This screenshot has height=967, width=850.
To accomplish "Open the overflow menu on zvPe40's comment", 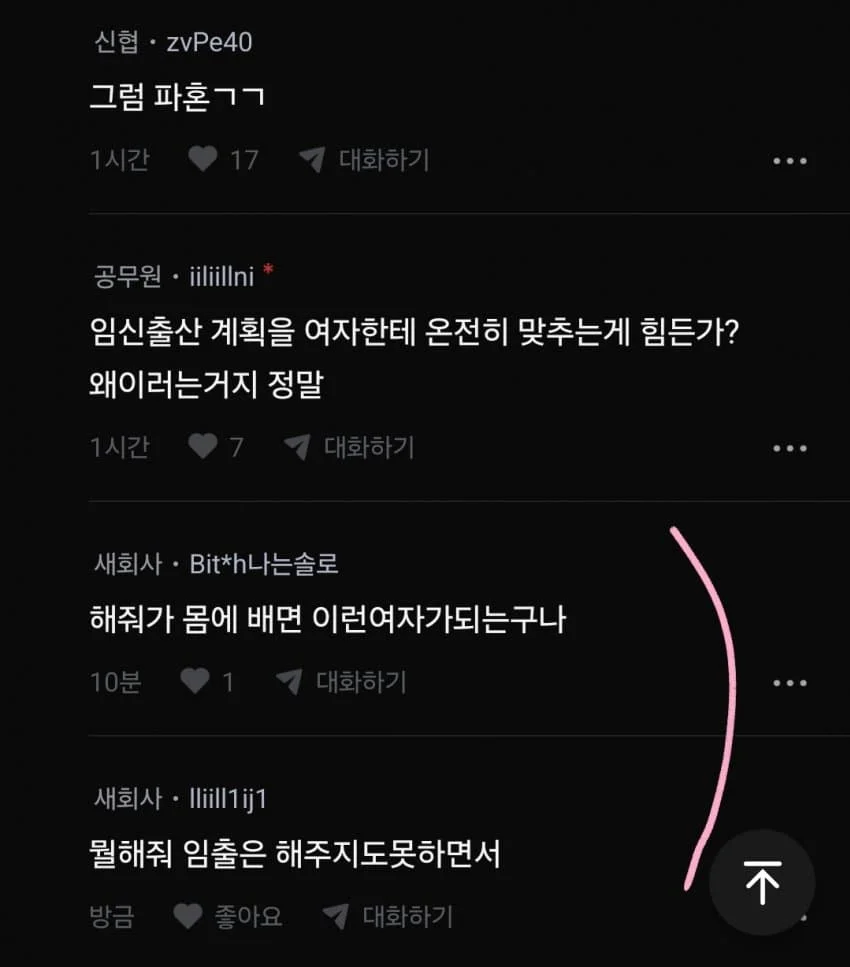I will [791, 160].
